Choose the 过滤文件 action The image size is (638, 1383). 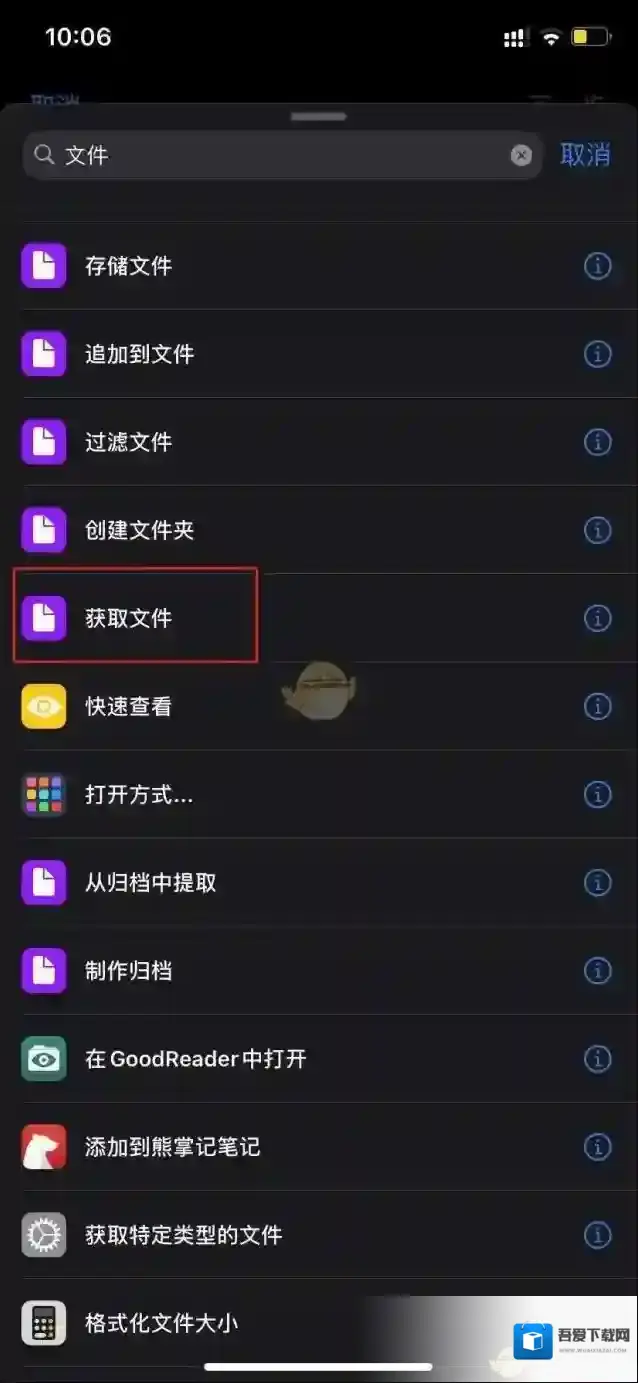coord(128,442)
